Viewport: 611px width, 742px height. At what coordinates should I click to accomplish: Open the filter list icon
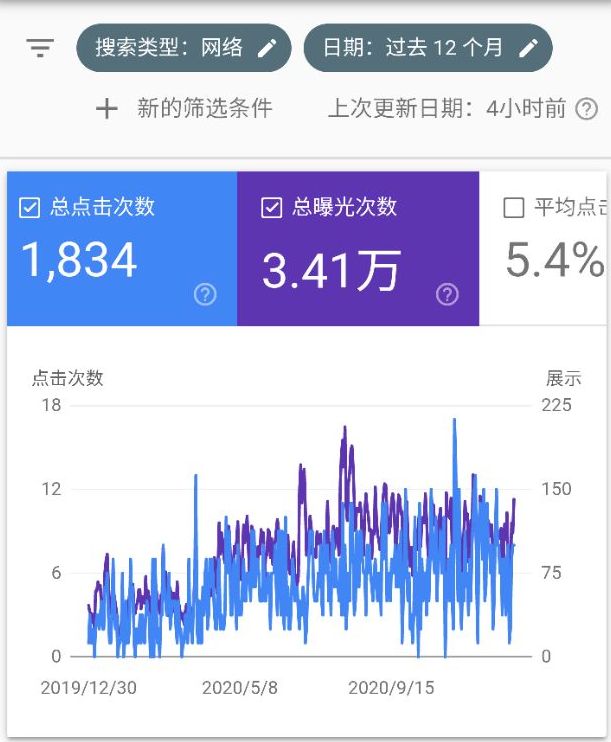pyautogui.click(x=40, y=48)
